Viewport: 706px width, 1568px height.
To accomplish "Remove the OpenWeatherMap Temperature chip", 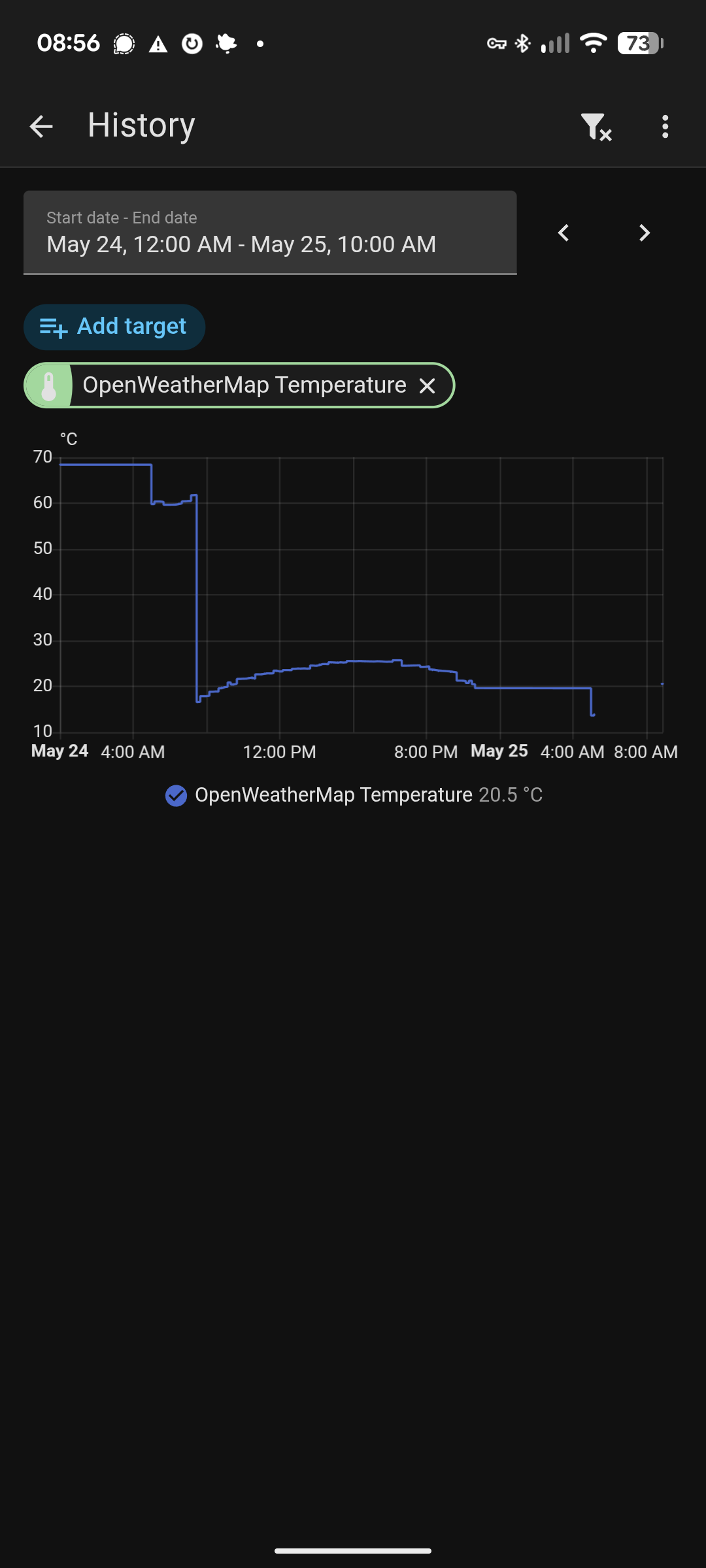I will (428, 386).
